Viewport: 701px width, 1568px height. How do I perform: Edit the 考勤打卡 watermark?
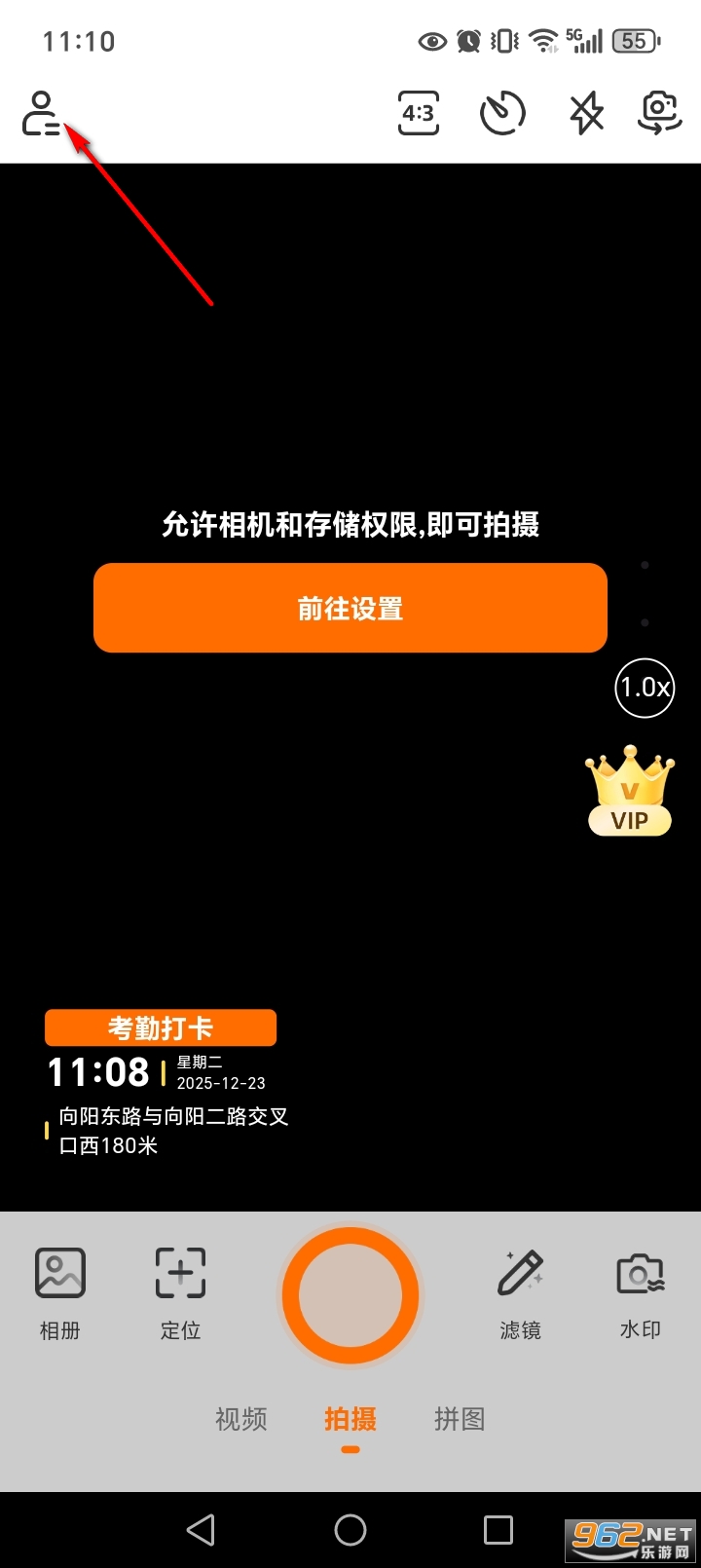[161, 1028]
